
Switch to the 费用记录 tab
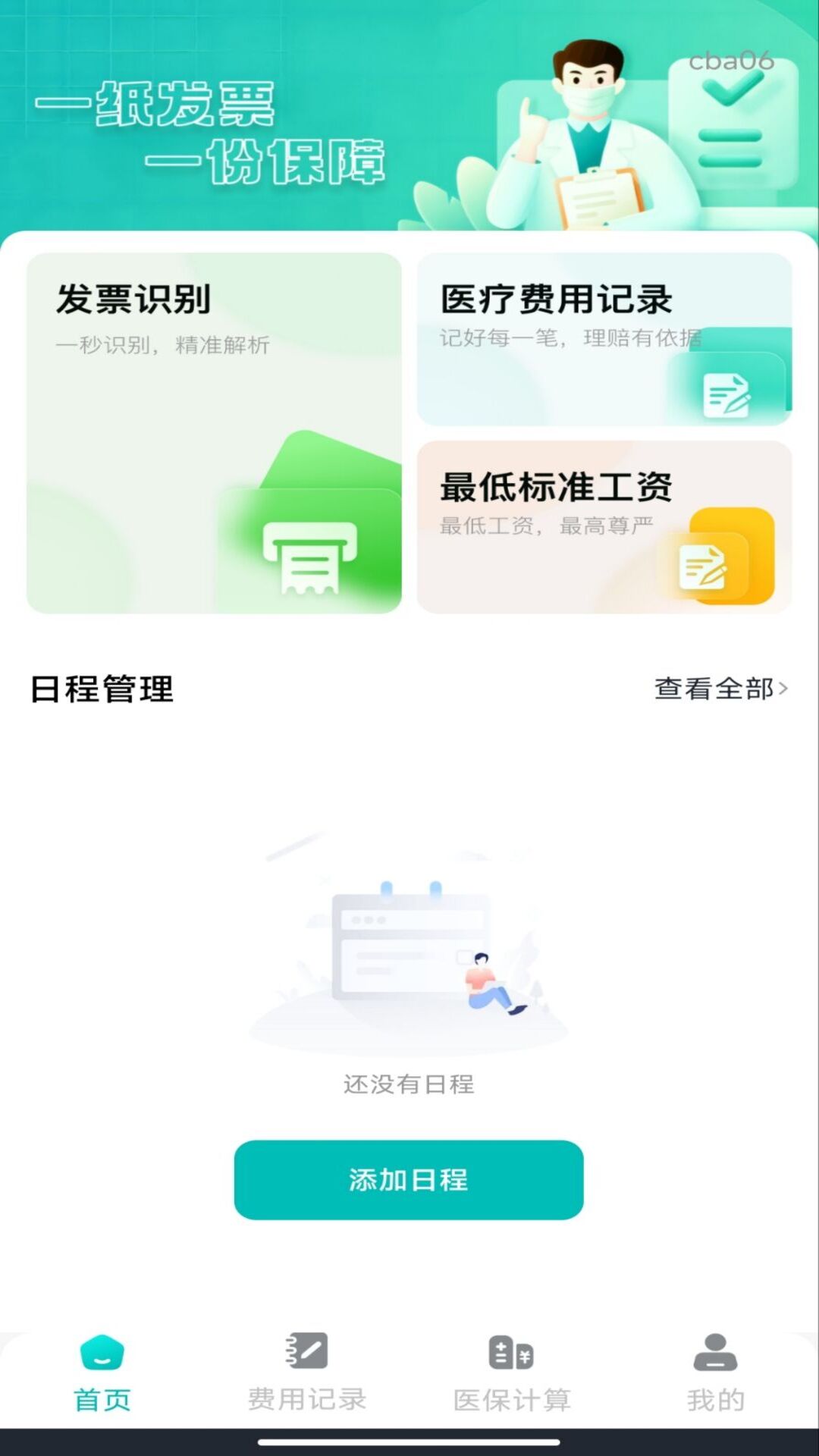[x=305, y=1399]
